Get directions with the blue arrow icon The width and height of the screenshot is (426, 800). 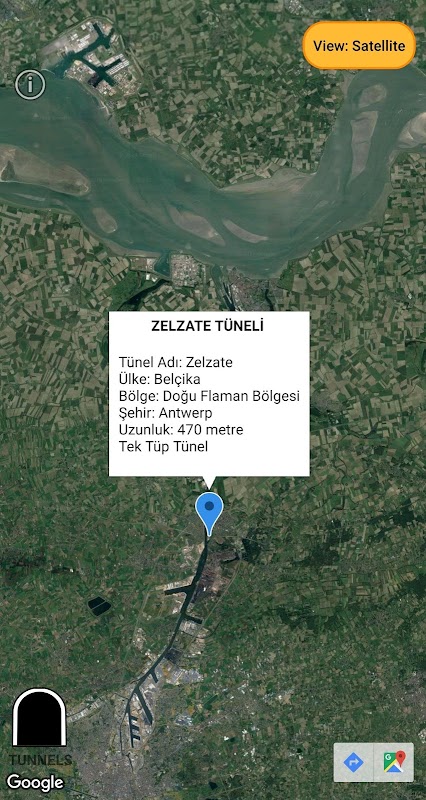[354, 762]
